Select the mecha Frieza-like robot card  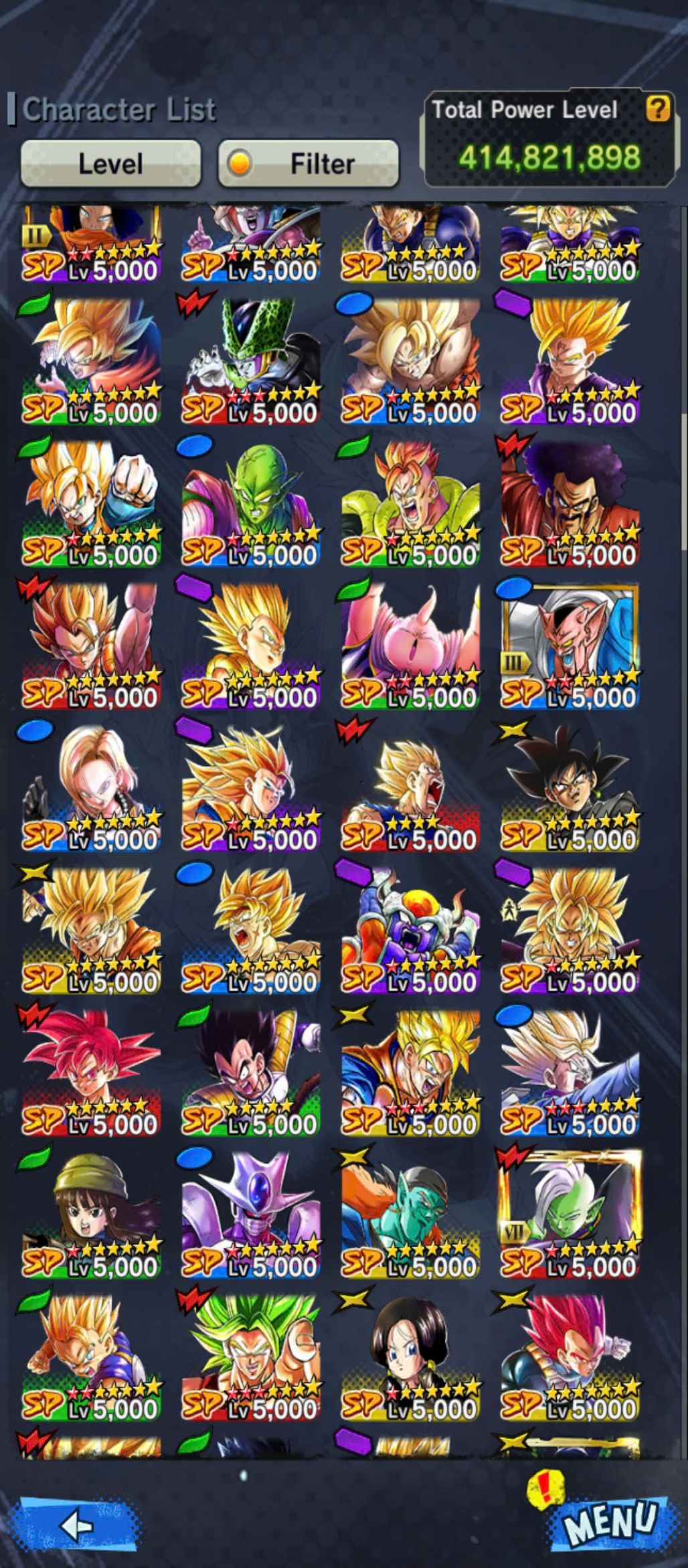coord(410,931)
